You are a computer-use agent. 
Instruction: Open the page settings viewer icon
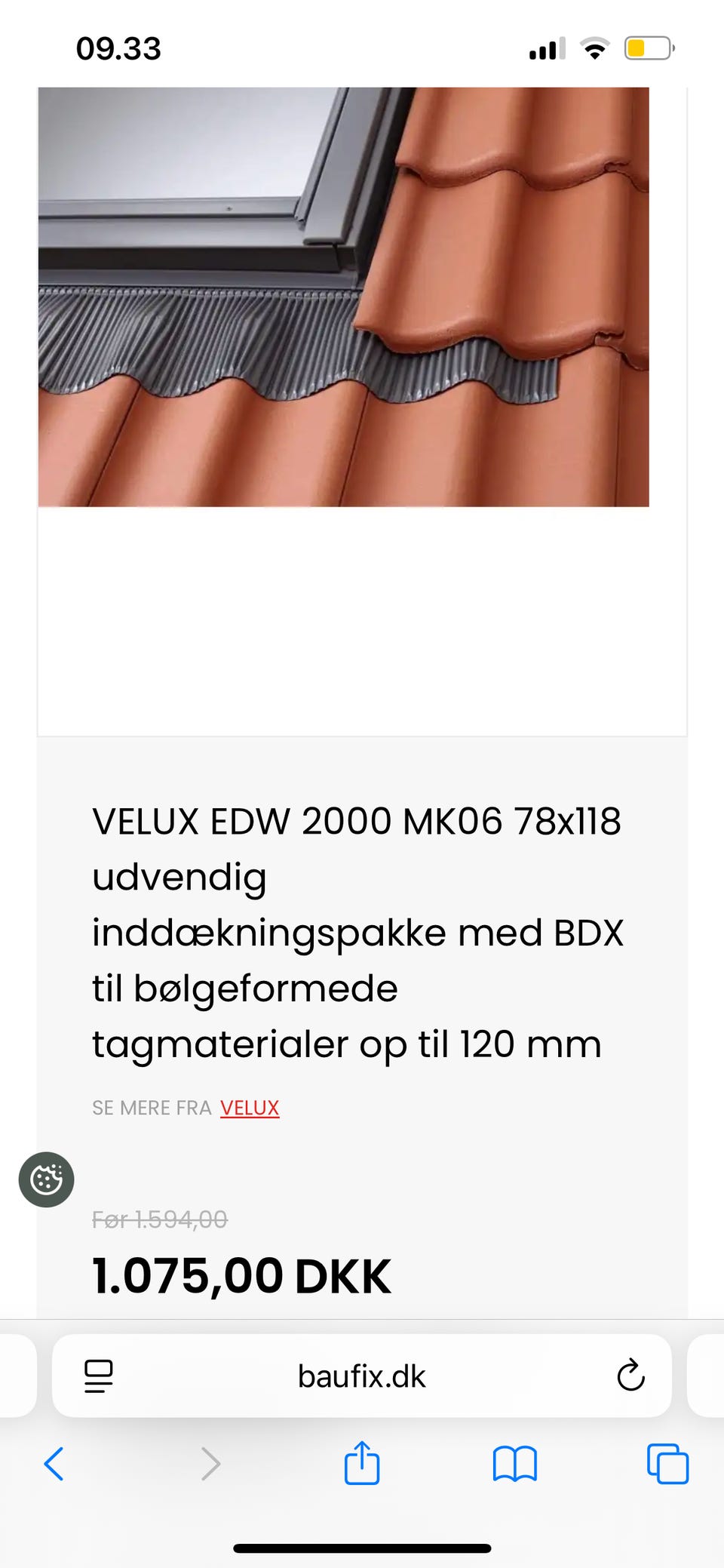click(x=97, y=1376)
